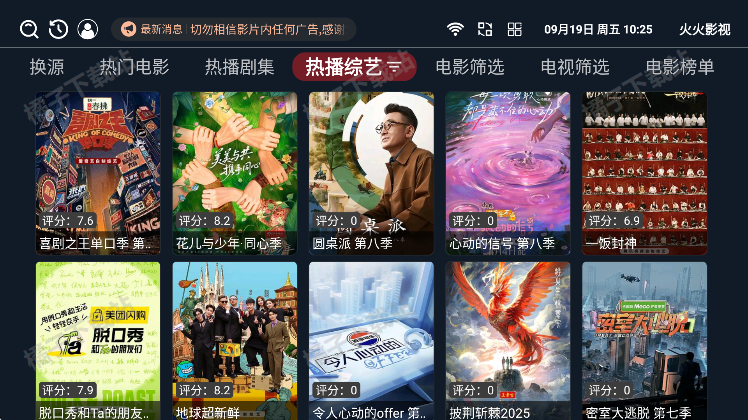Open 脱口秀和Ta的朋友 card
The width and height of the screenshot is (748, 420).
(x=98, y=340)
